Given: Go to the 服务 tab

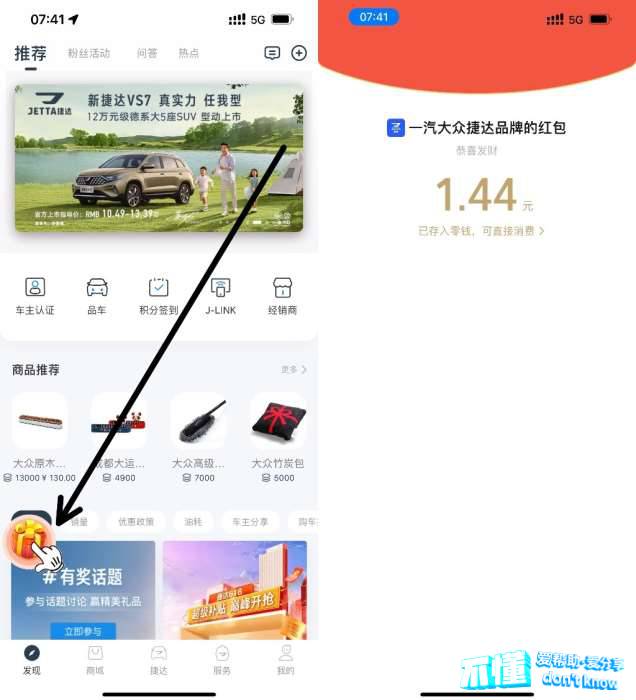Looking at the screenshot, I should point(222,659).
